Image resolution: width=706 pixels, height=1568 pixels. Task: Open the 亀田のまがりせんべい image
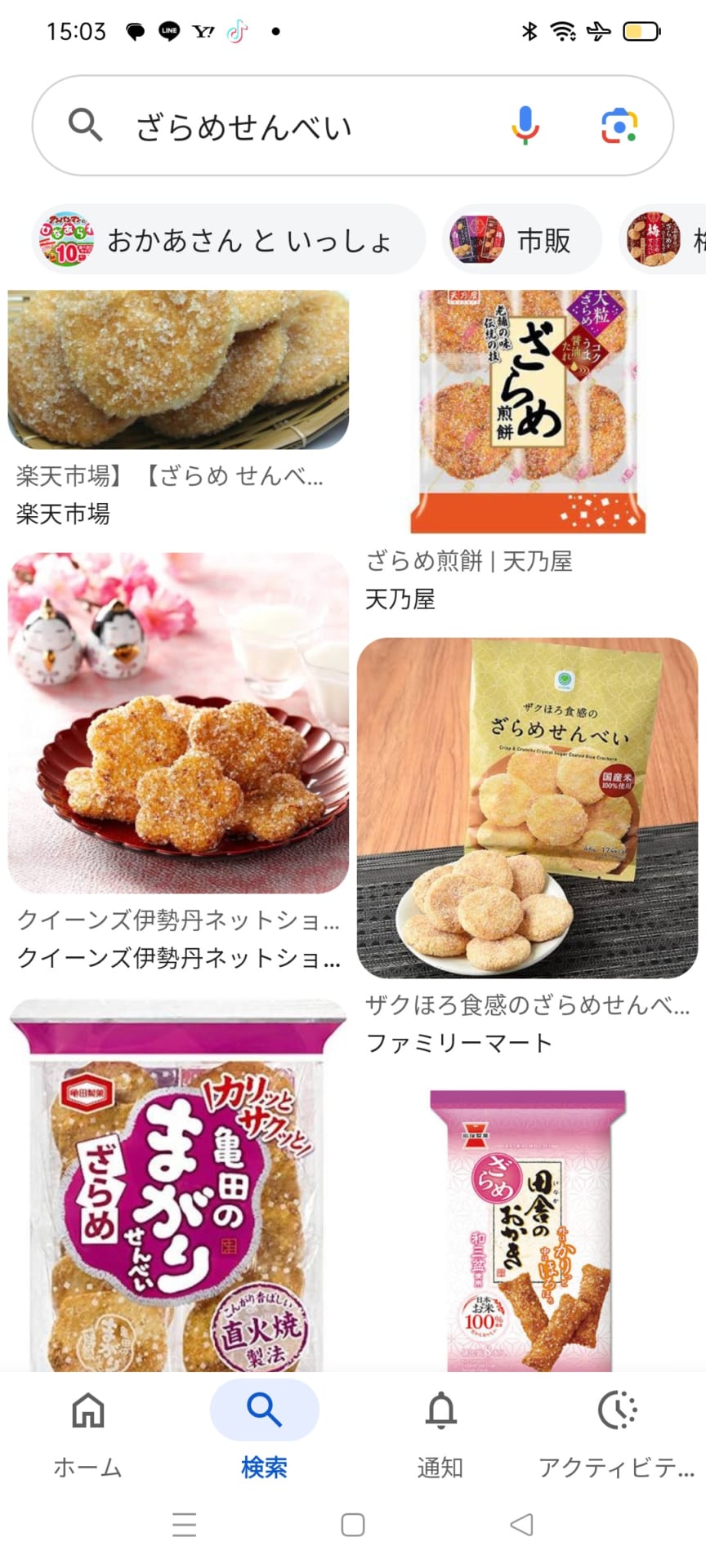(x=178, y=1184)
